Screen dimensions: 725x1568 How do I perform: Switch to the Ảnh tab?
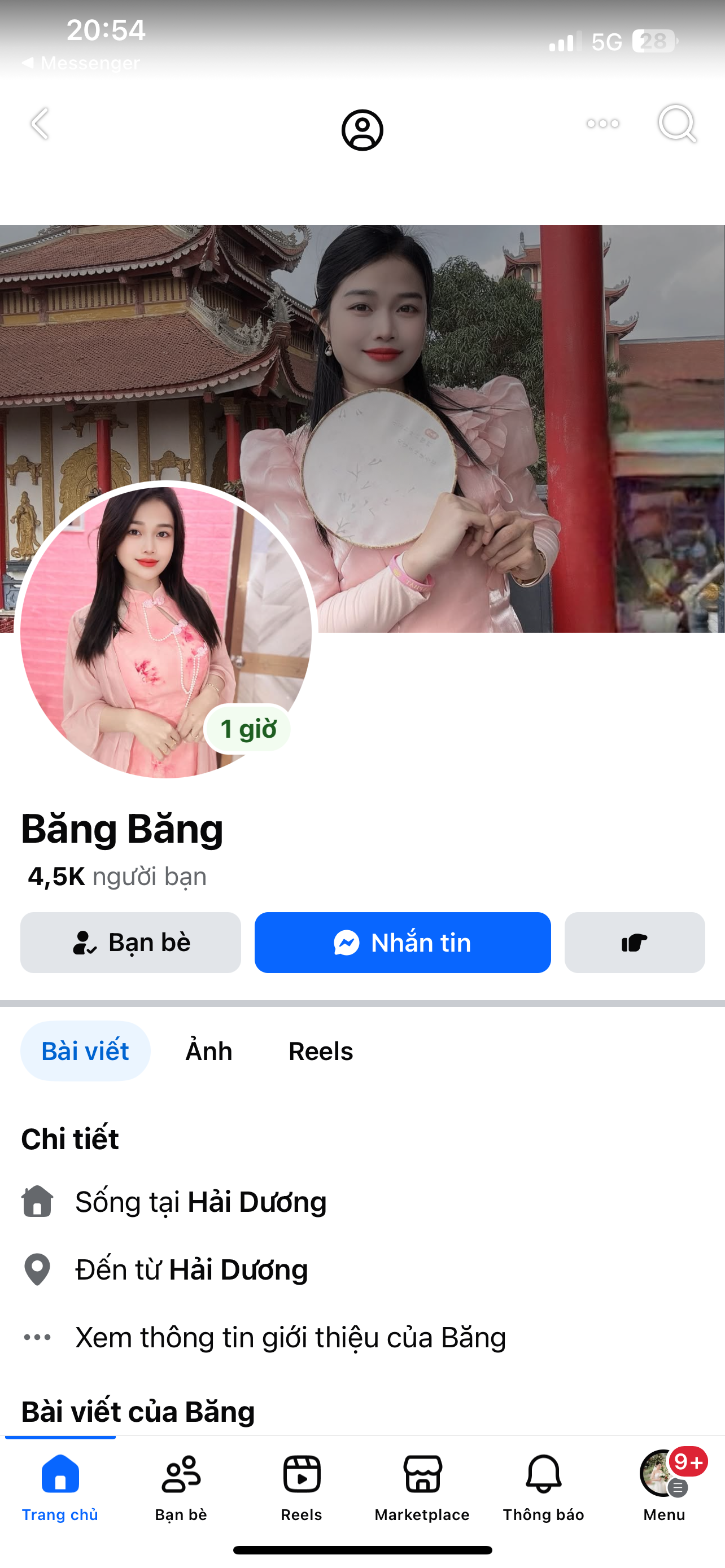pos(209,1051)
